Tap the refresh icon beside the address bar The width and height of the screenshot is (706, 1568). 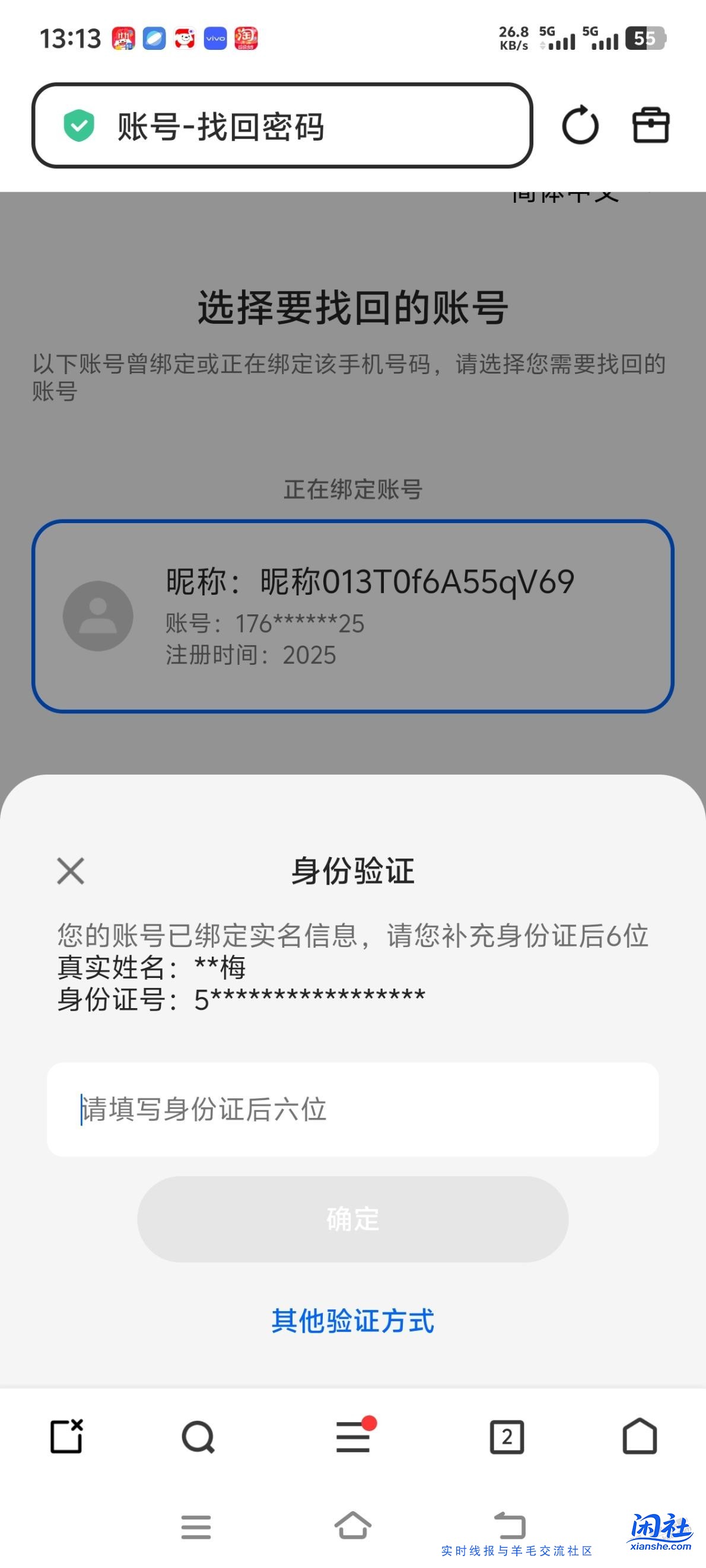580,126
